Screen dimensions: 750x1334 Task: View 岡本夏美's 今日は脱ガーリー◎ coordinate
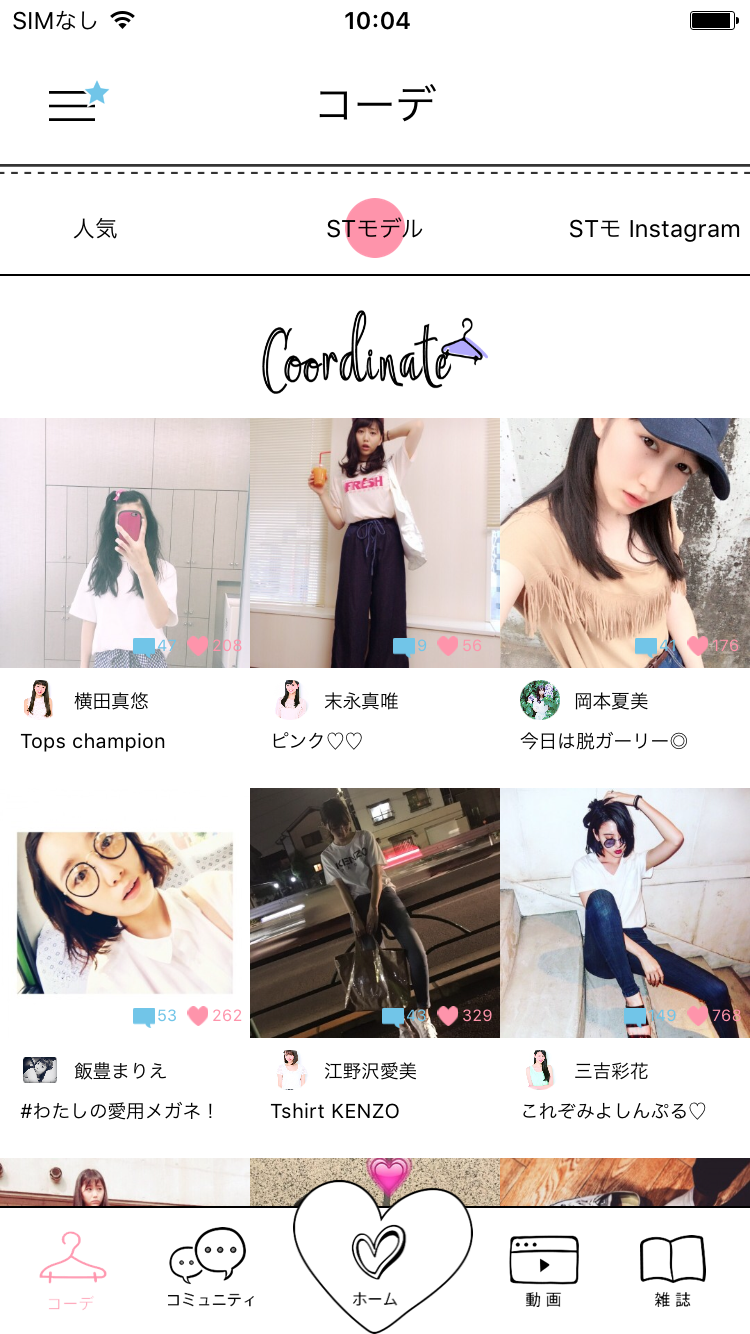625,543
